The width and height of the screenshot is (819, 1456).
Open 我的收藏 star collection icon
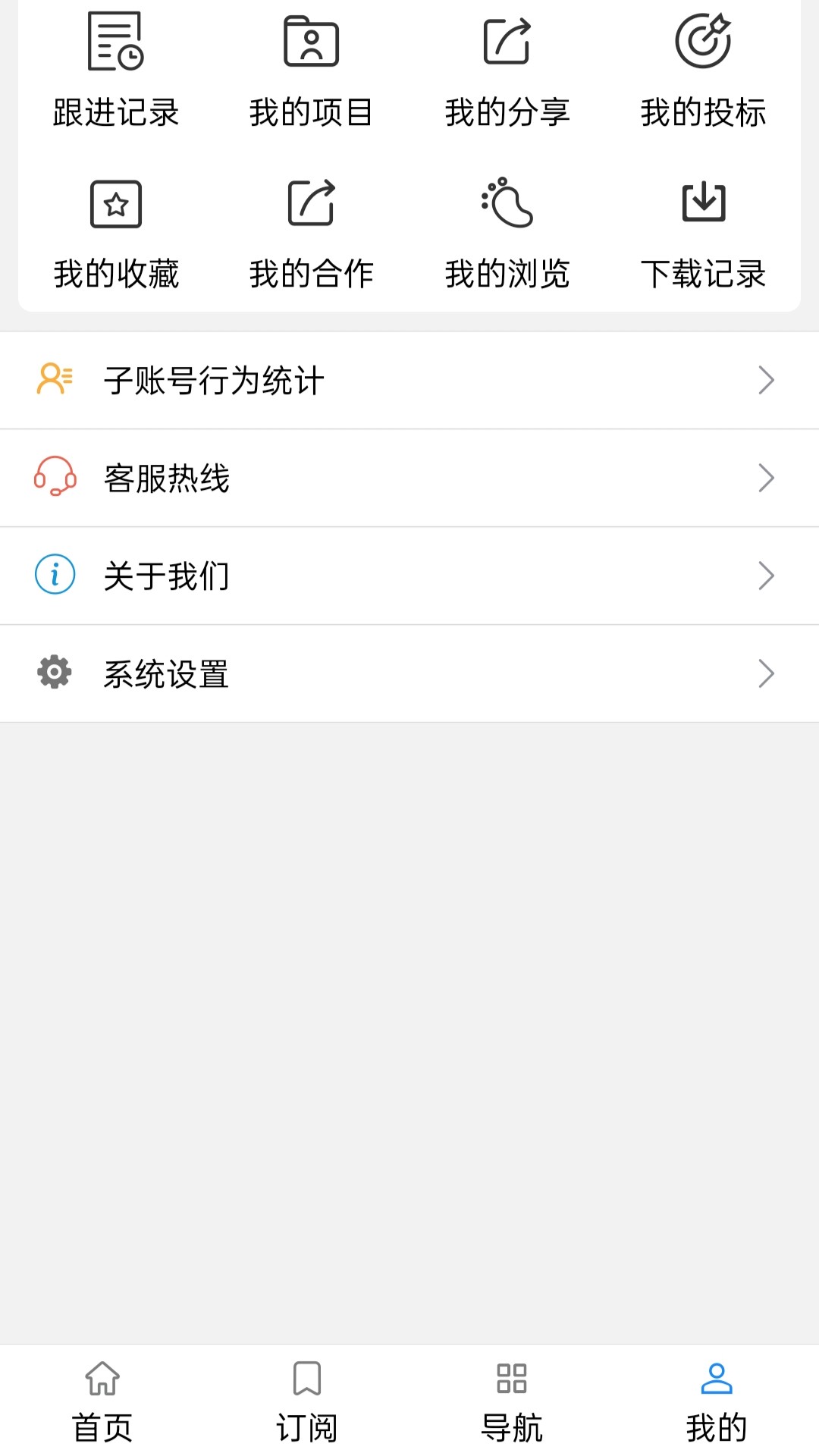[115, 203]
